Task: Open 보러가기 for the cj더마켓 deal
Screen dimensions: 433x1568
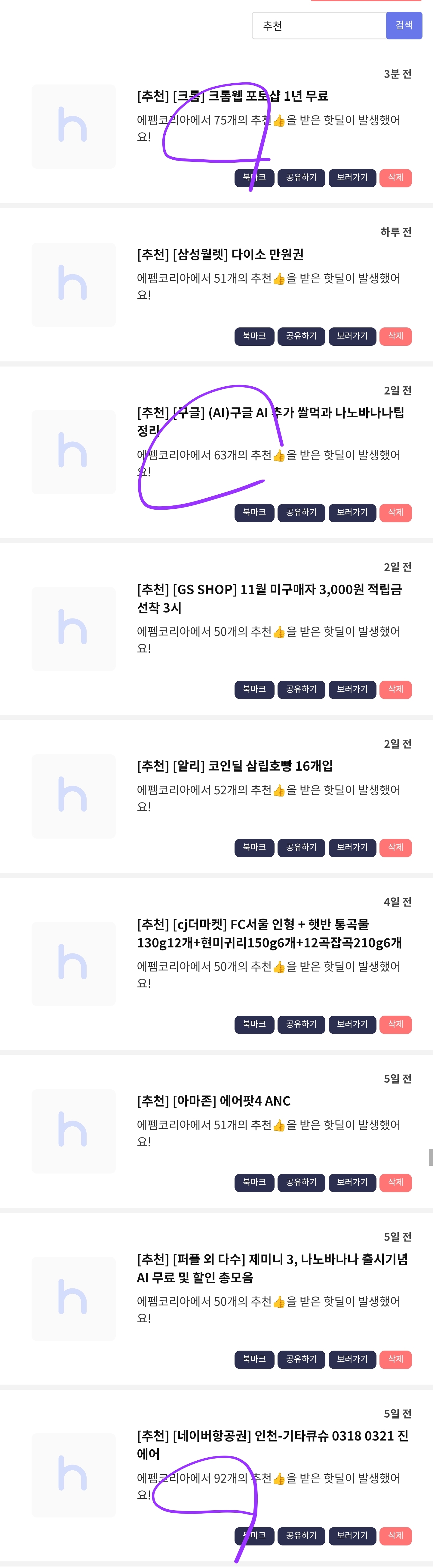Action: (352, 1024)
